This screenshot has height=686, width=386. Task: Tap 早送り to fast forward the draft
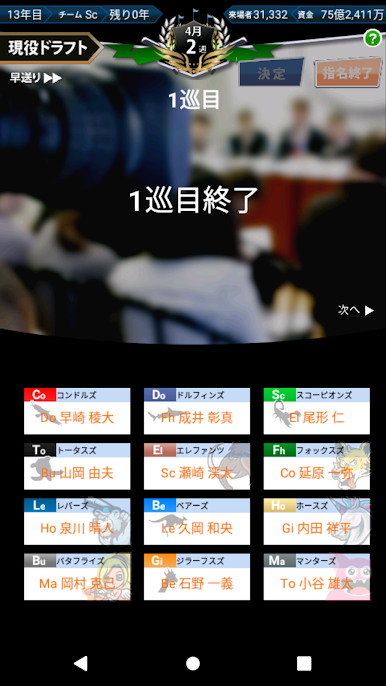tap(36, 78)
